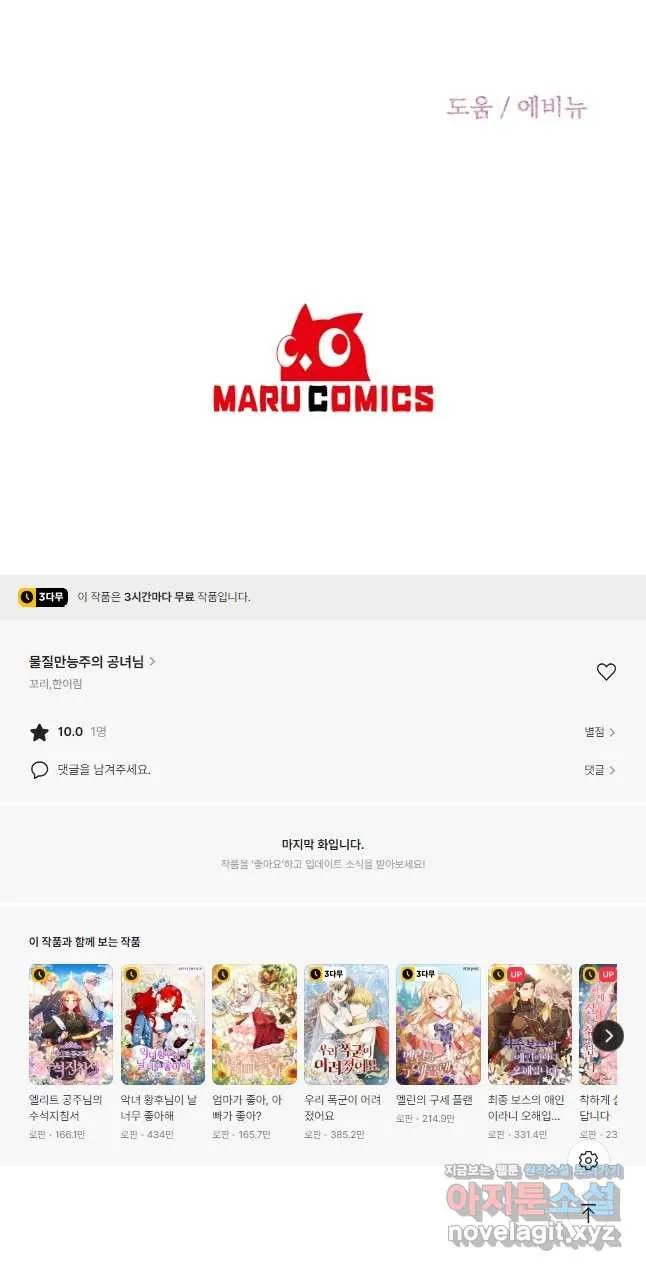646x1271 pixels.
Task: Open 멜린의 구세 플랜 comic
Action: (438, 1024)
